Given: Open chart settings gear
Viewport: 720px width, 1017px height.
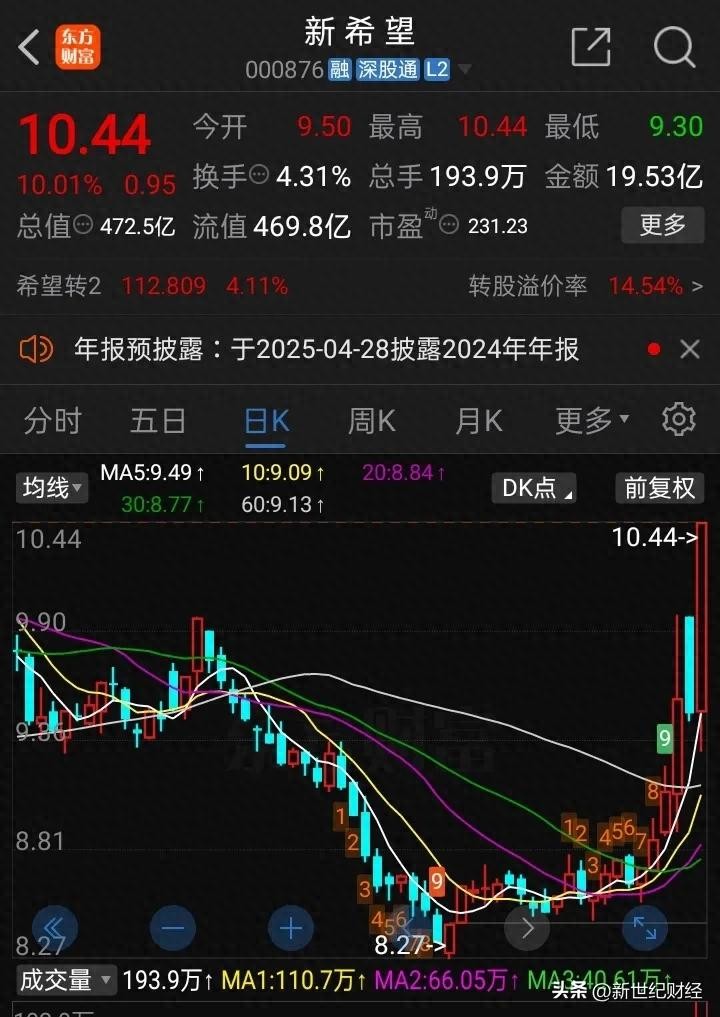Looking at the screenshot, I should [x=679, y=419].
